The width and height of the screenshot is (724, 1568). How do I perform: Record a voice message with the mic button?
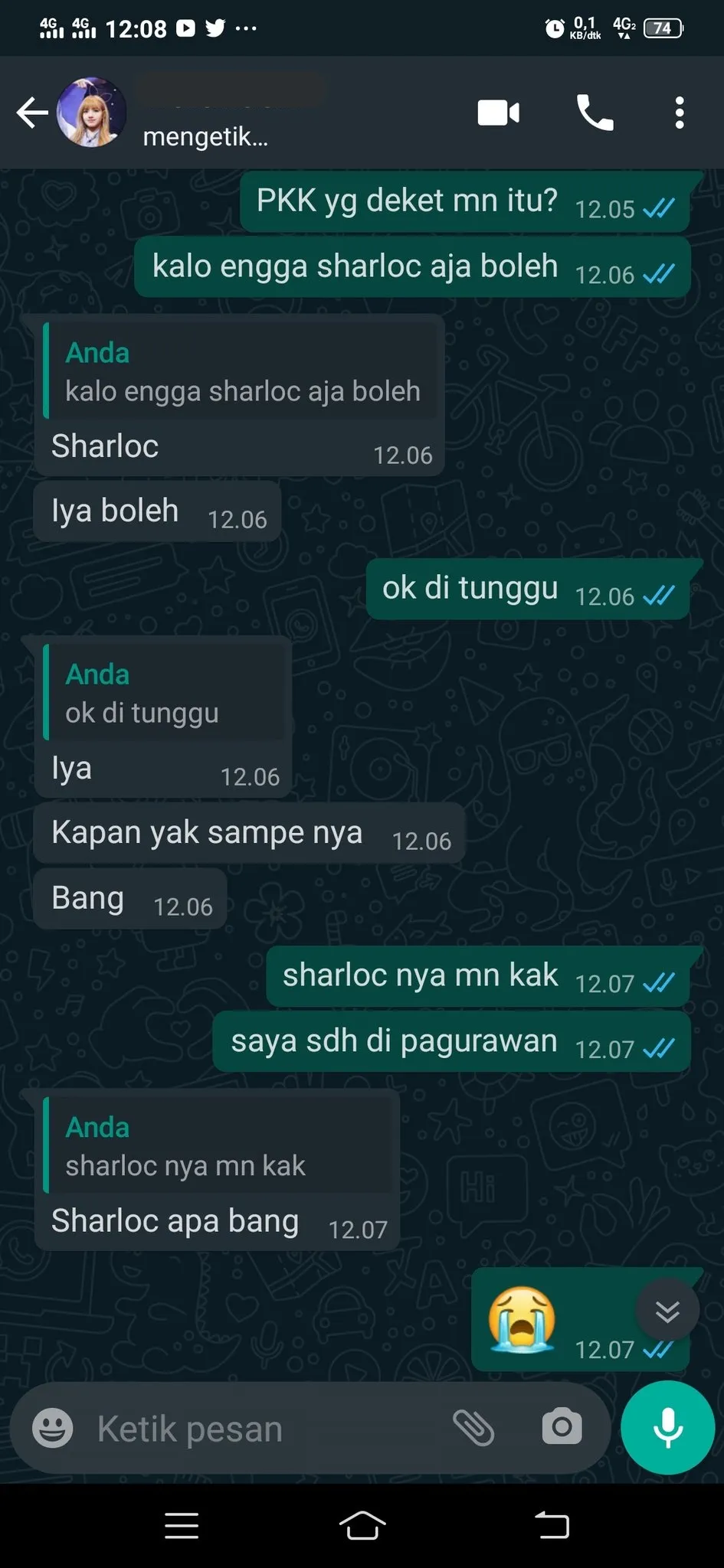[x=667, y=1427]
